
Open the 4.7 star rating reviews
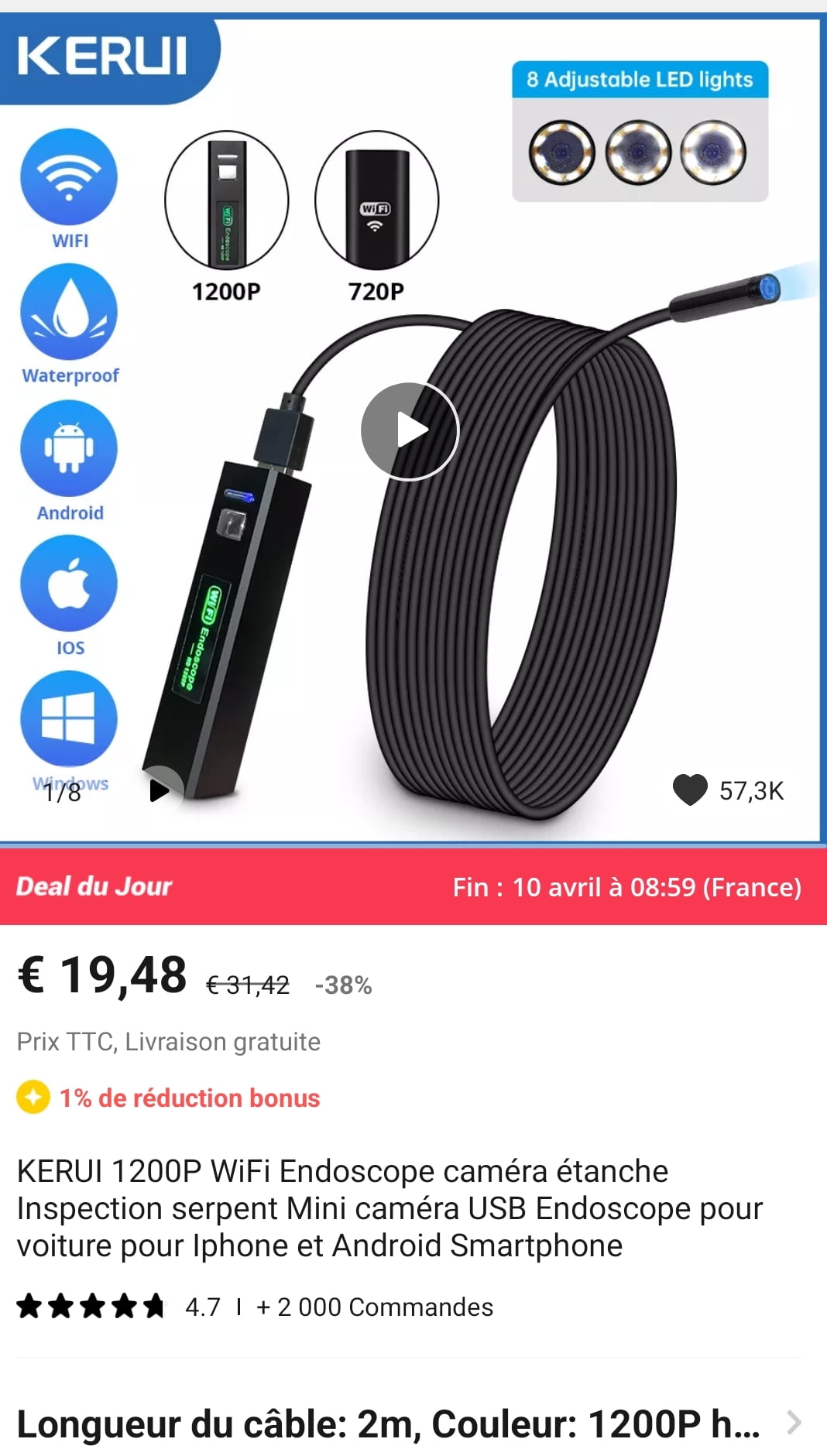tap(118, 1307)
